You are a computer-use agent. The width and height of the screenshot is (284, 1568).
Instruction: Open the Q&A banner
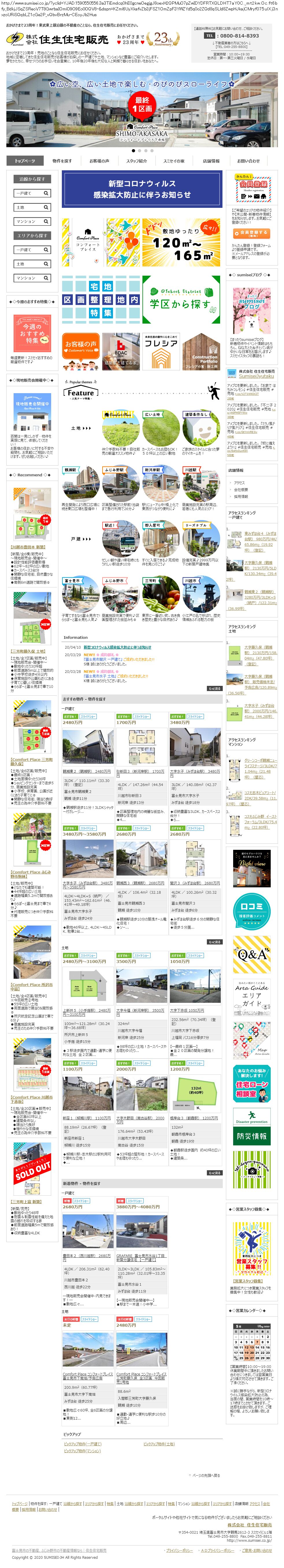click(252, 954)
